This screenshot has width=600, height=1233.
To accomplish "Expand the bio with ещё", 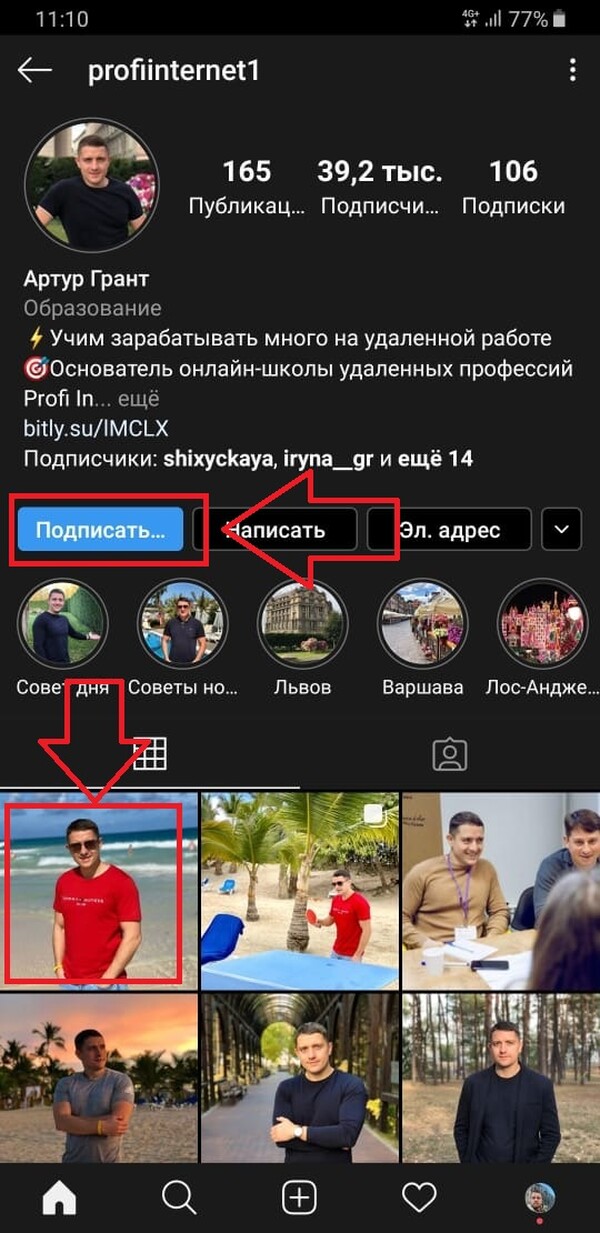I will 139,399.
